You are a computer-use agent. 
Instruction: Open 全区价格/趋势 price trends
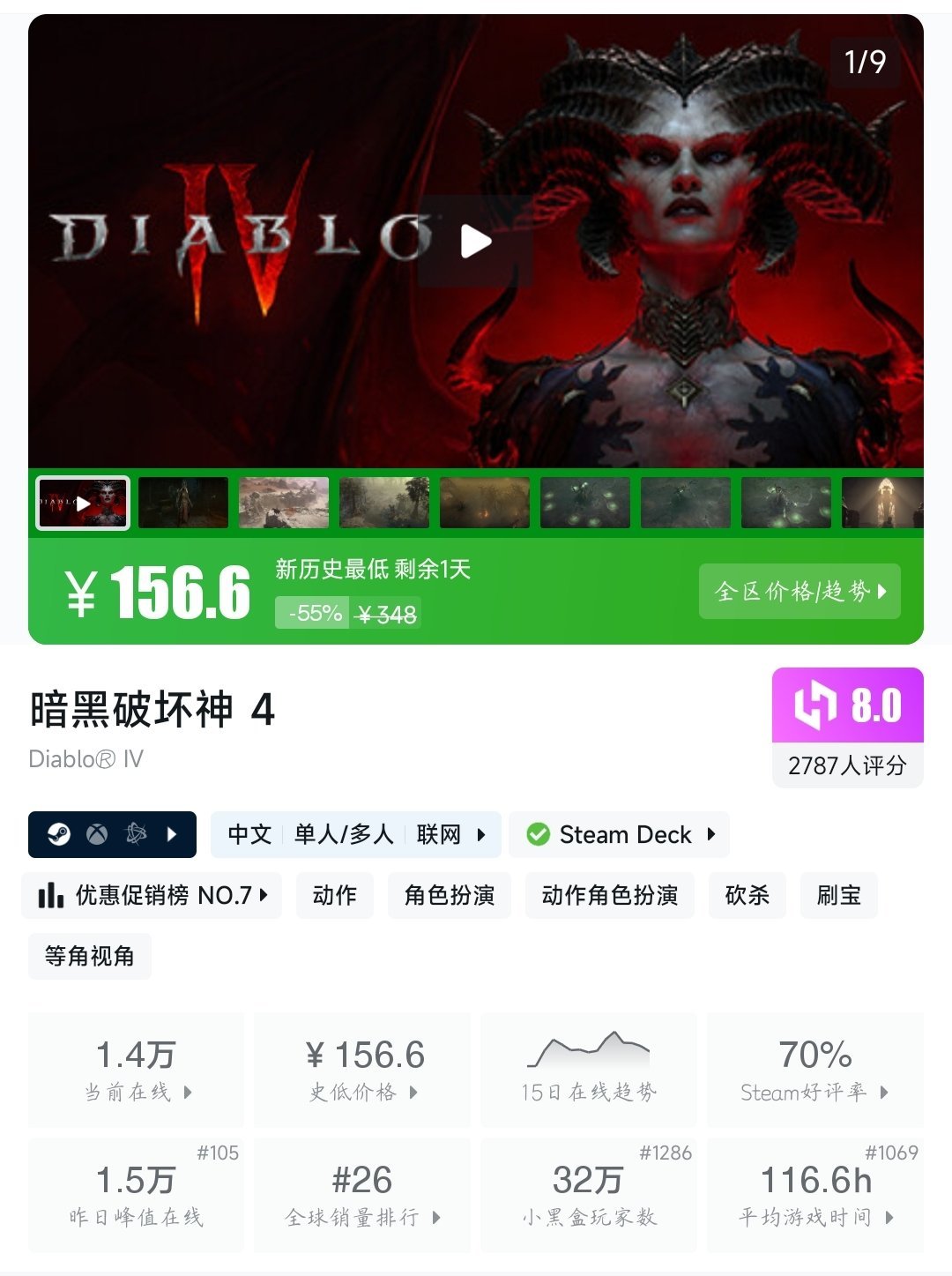pos(800,591)
